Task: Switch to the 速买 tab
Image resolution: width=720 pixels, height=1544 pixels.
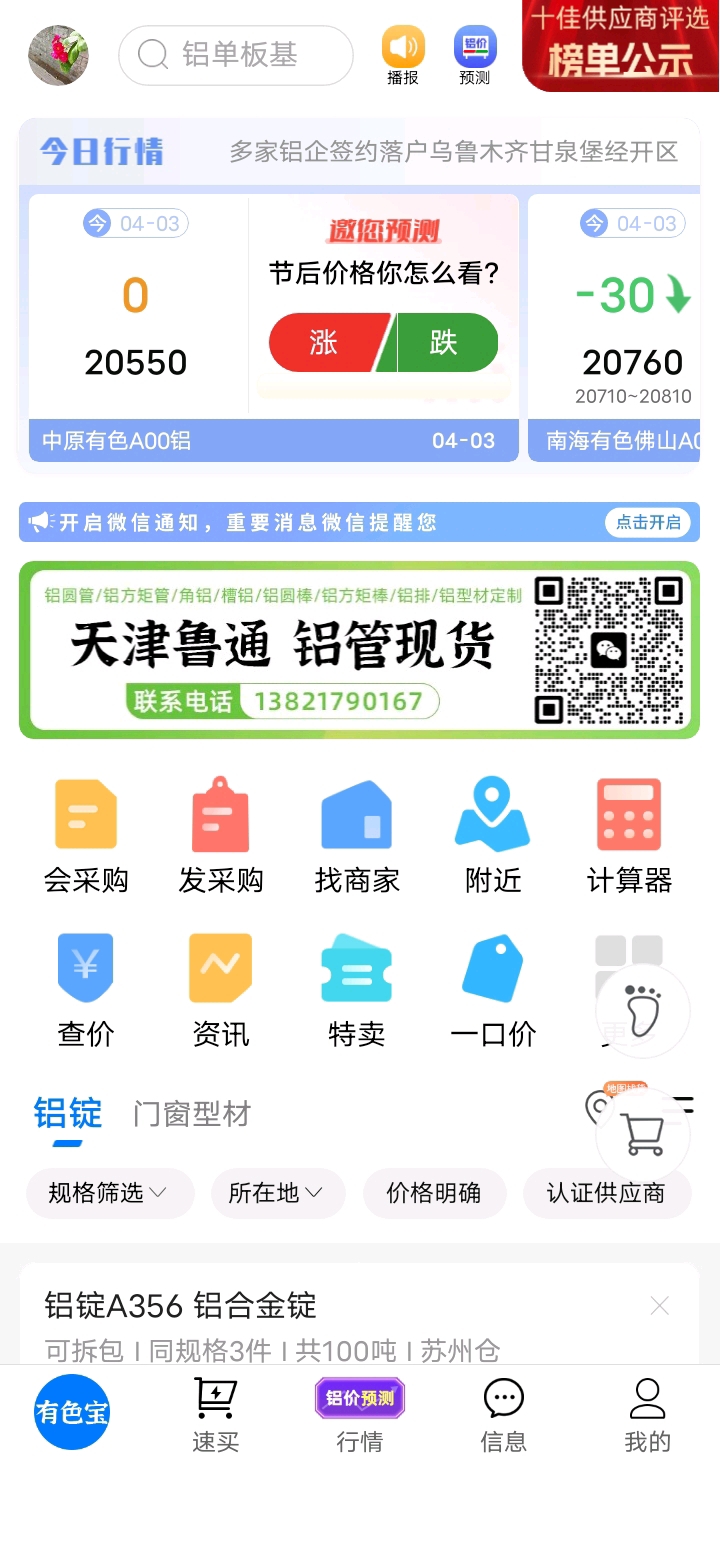Action: pyautogui.click(x=216, y=1415)
